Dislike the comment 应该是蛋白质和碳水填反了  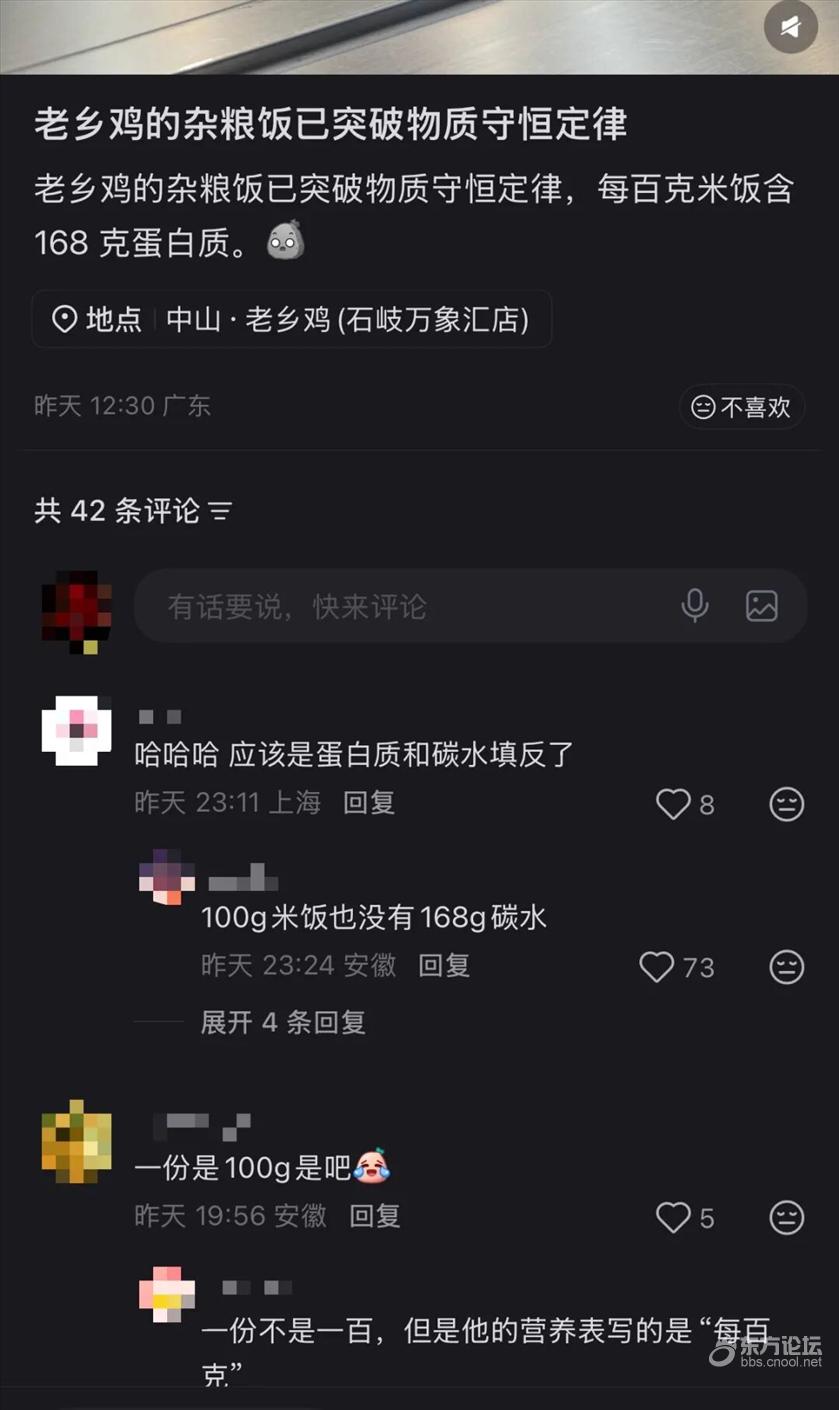pos(787,804)
